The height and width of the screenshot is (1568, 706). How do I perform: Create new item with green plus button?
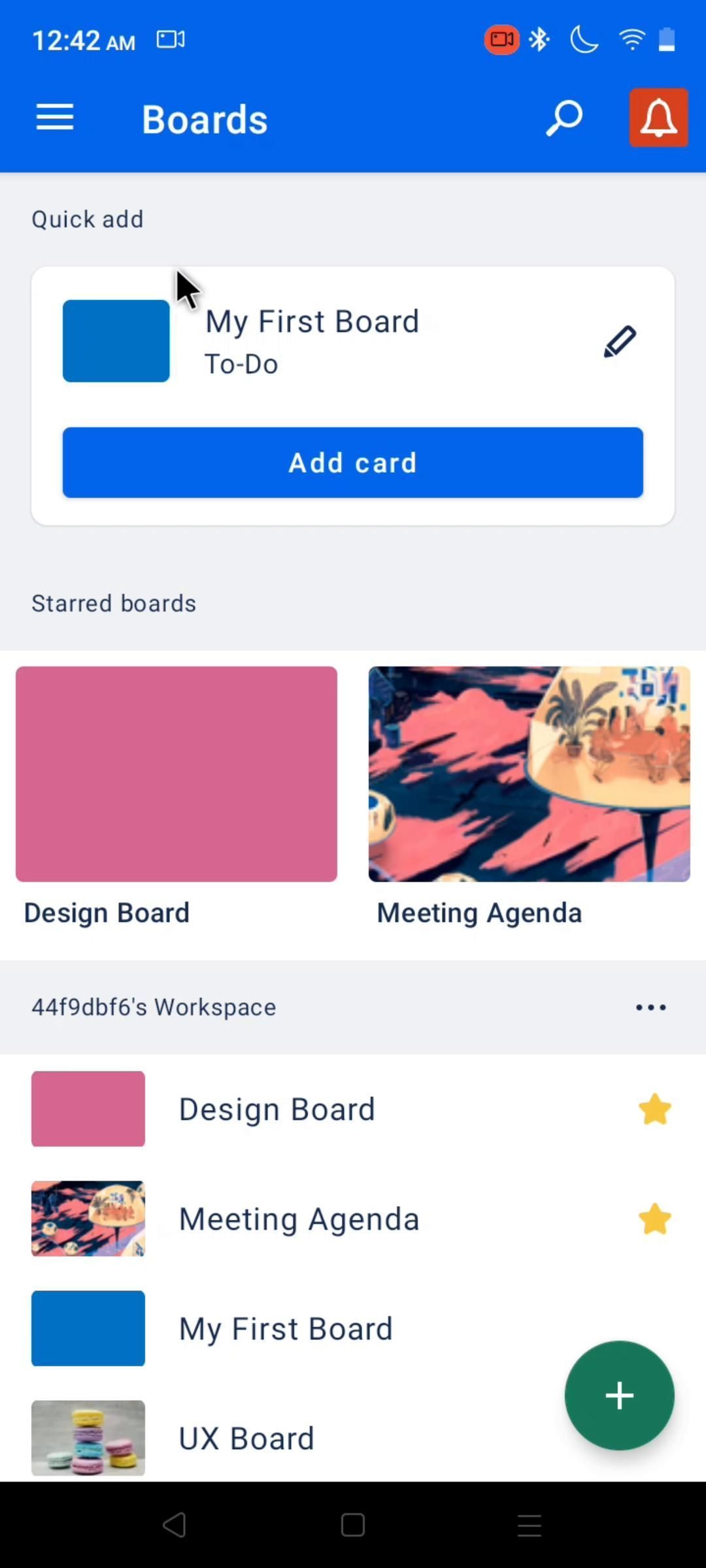(619, 1396)
